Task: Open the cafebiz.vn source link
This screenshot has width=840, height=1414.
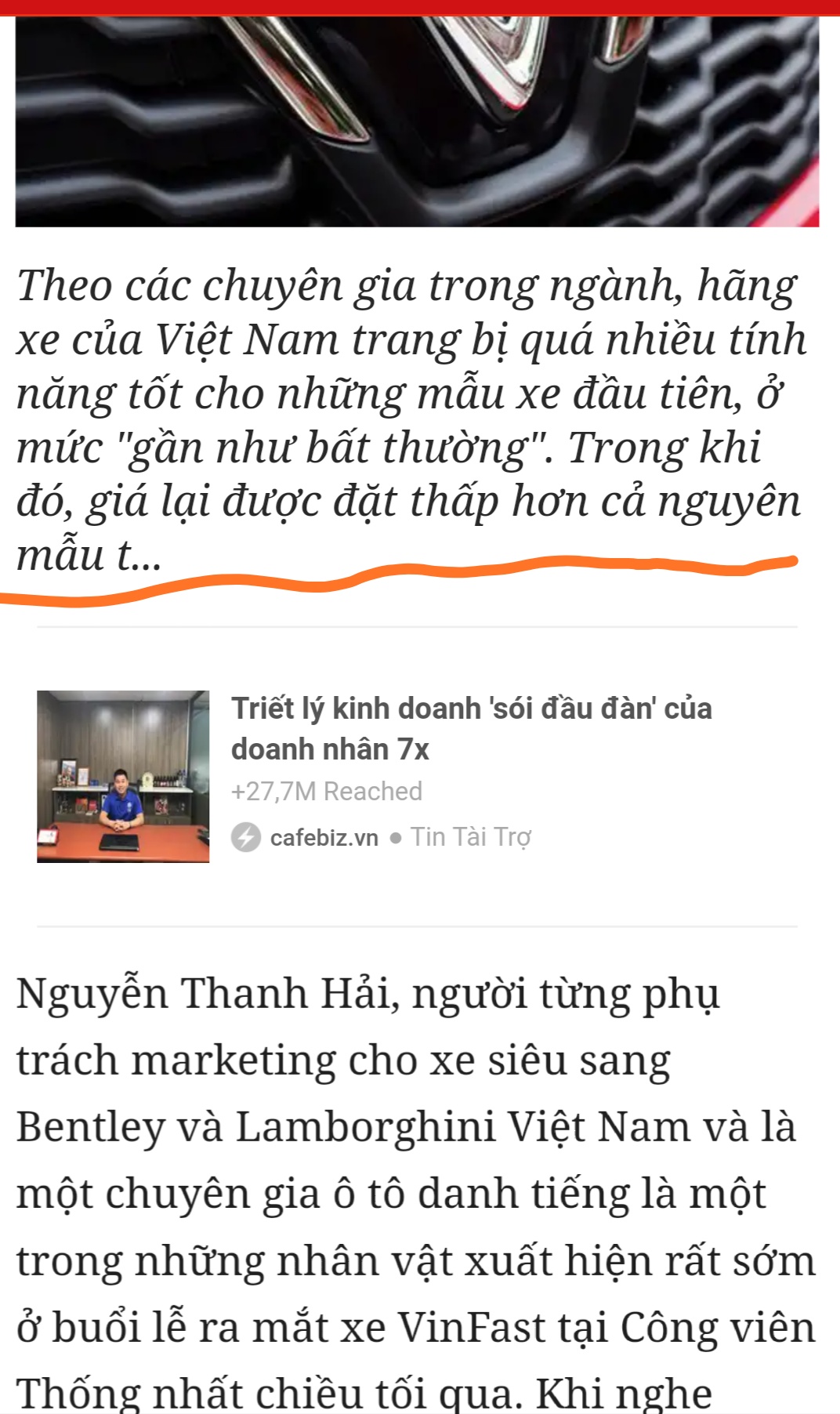Action: point(323,837)
